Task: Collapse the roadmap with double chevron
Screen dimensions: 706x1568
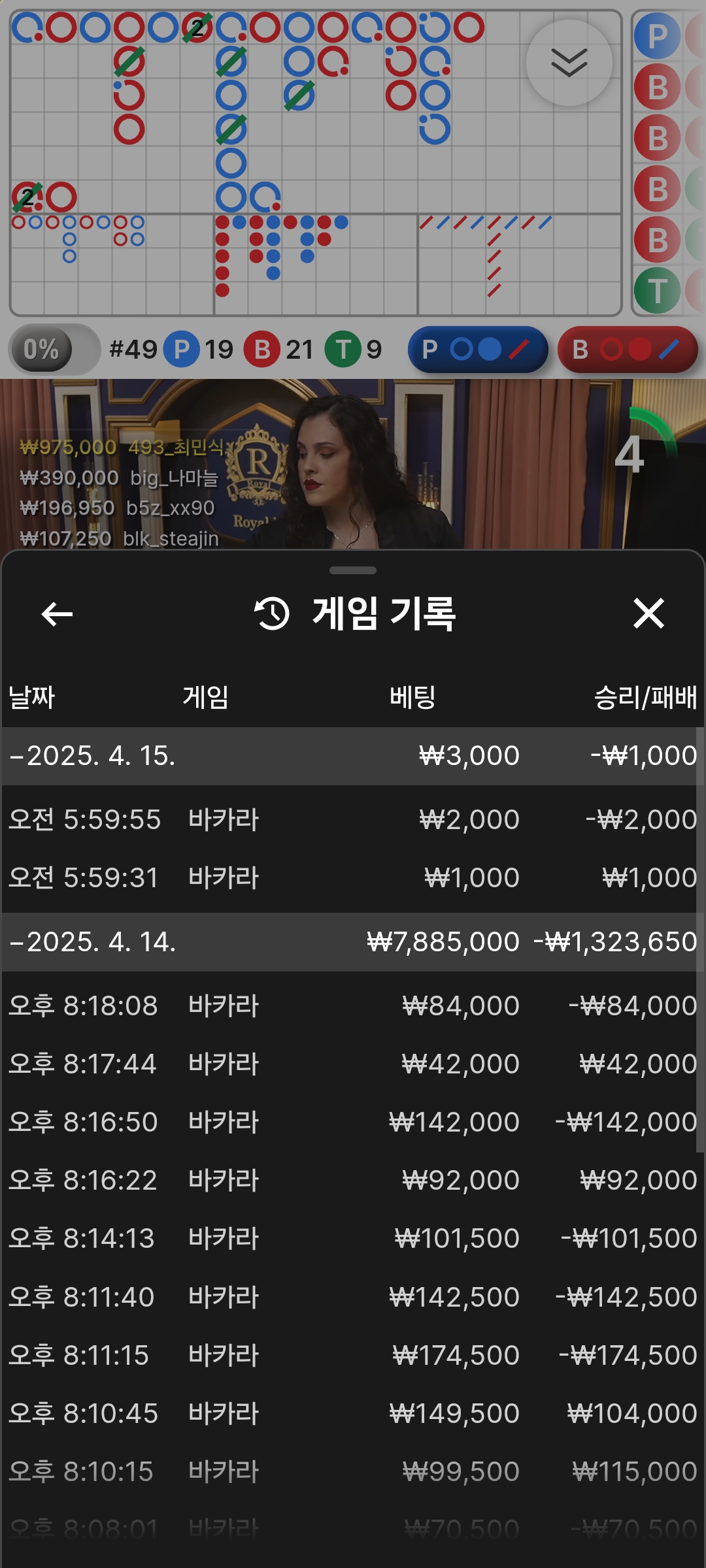Action: coord(569,63)
